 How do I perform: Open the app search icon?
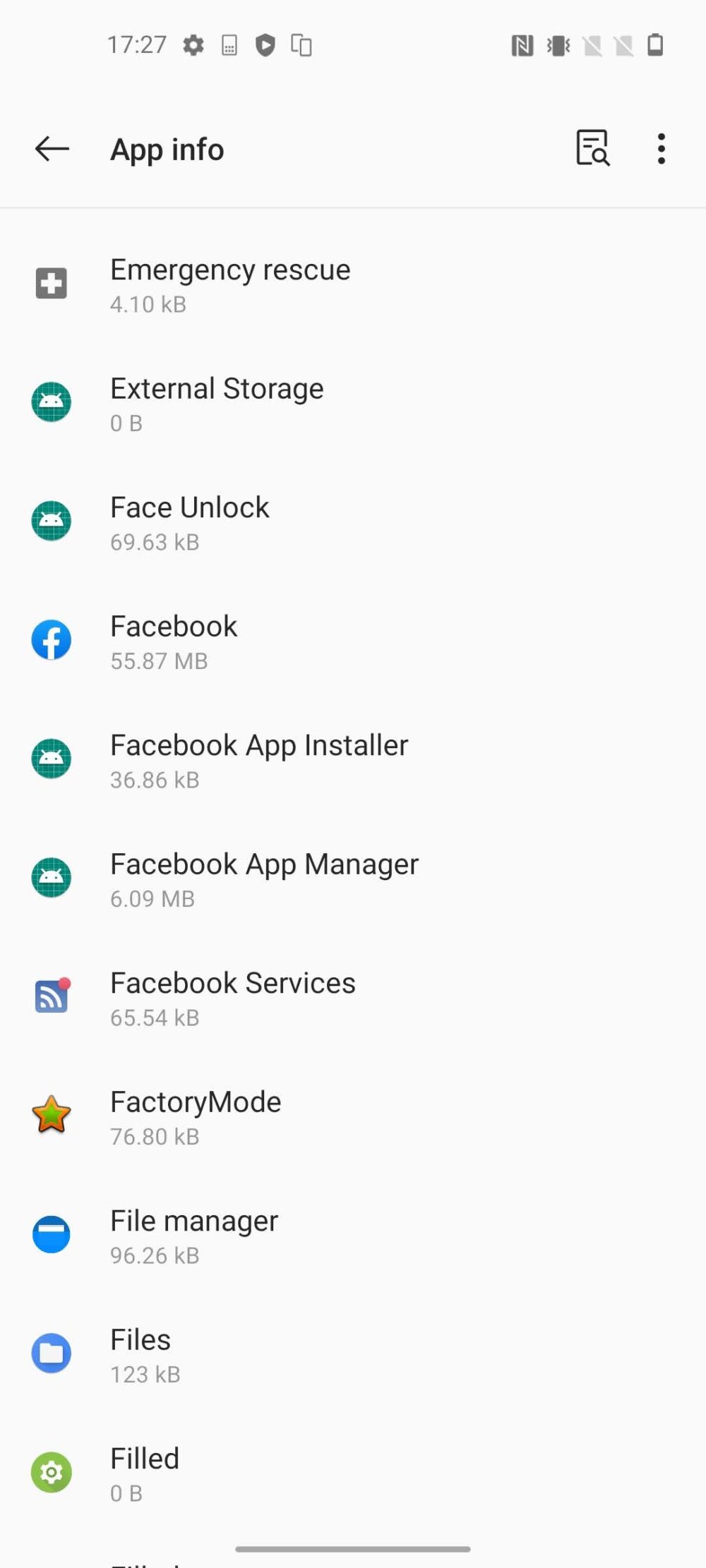[593, 149]
